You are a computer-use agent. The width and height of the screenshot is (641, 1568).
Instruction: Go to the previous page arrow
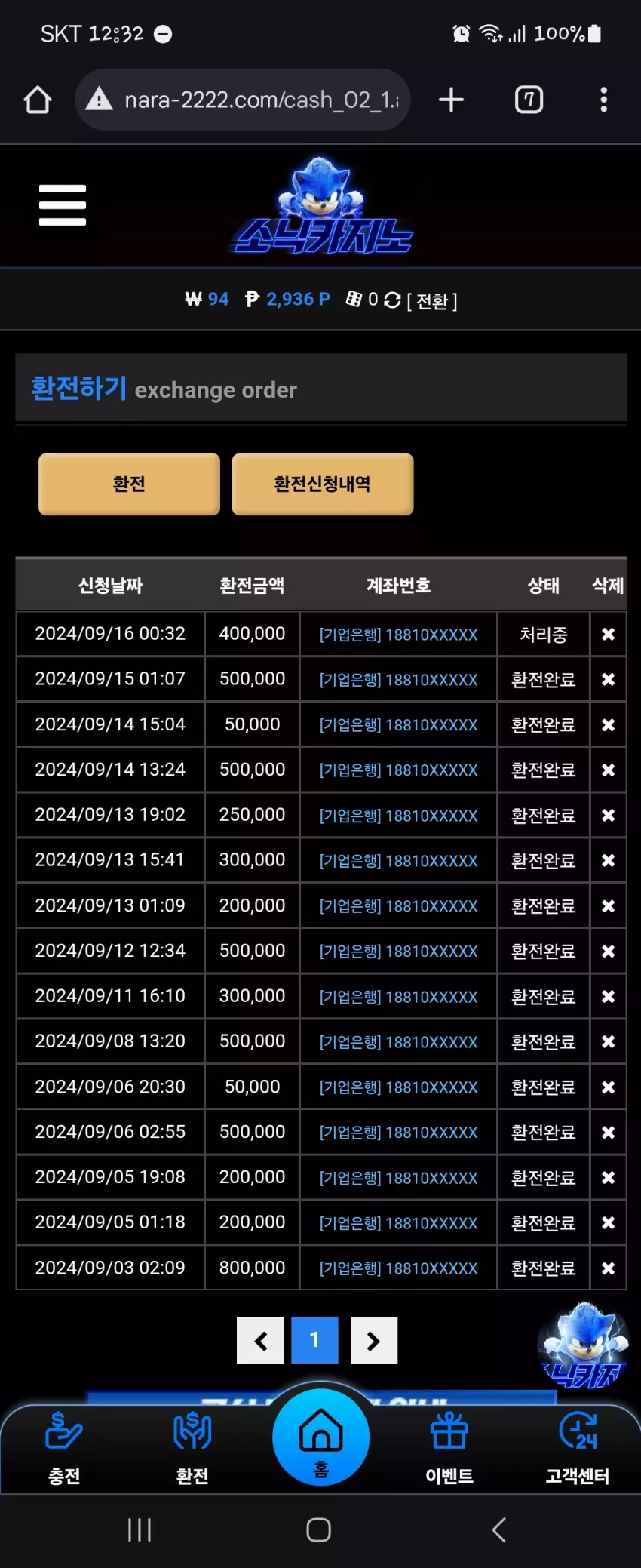coord(260,1340)
